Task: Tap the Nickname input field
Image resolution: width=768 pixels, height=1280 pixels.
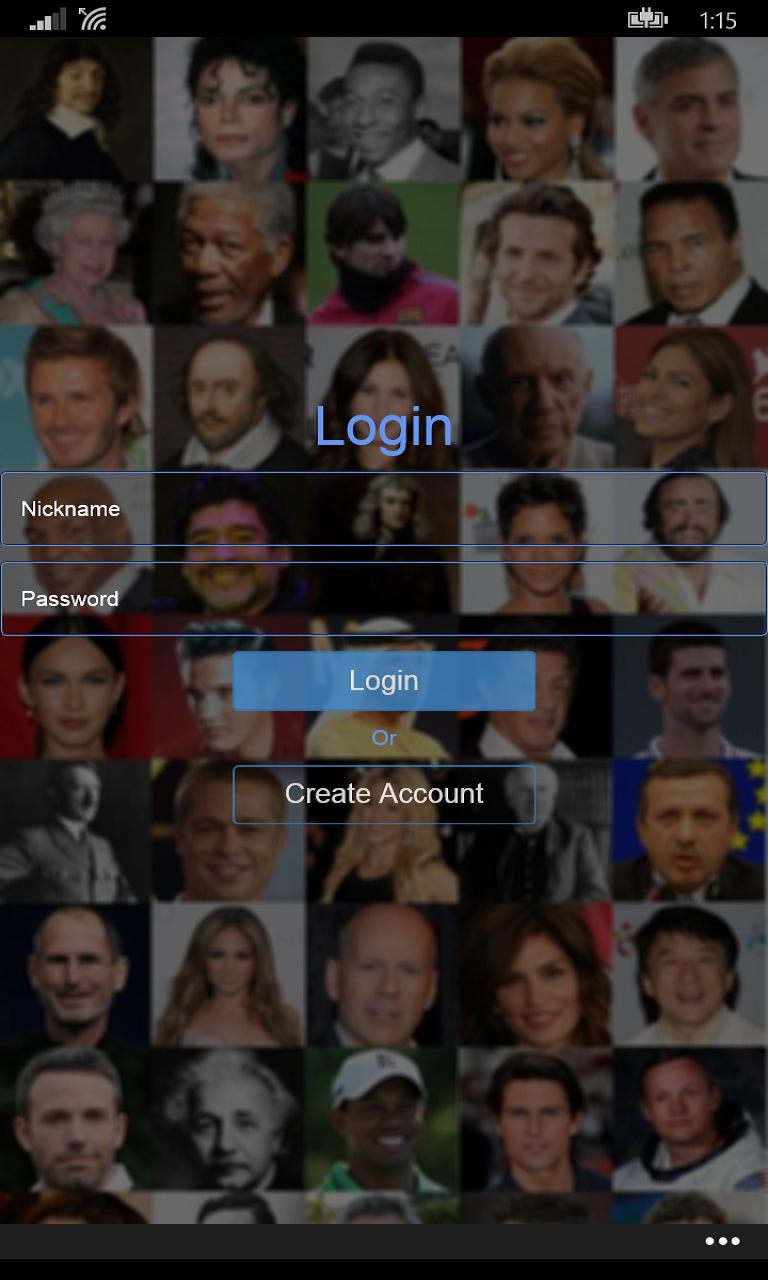Action: click(384, 509)
